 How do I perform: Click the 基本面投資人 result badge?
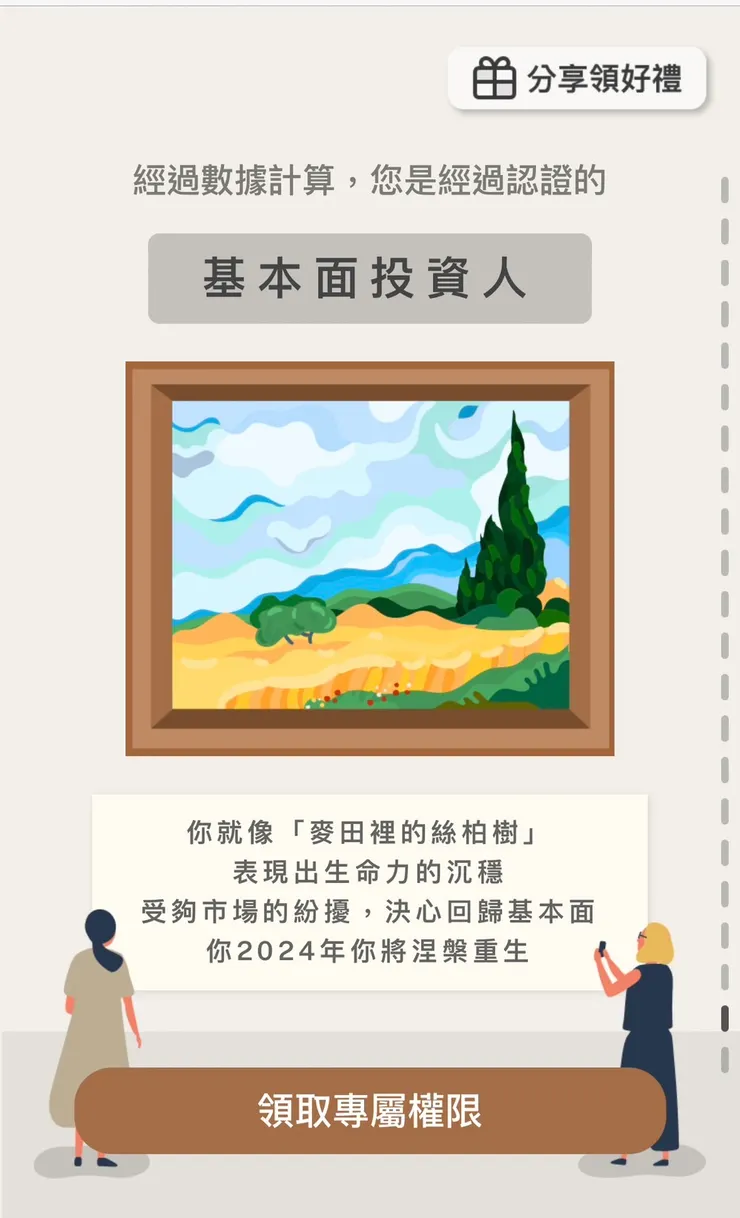[370, 277]
